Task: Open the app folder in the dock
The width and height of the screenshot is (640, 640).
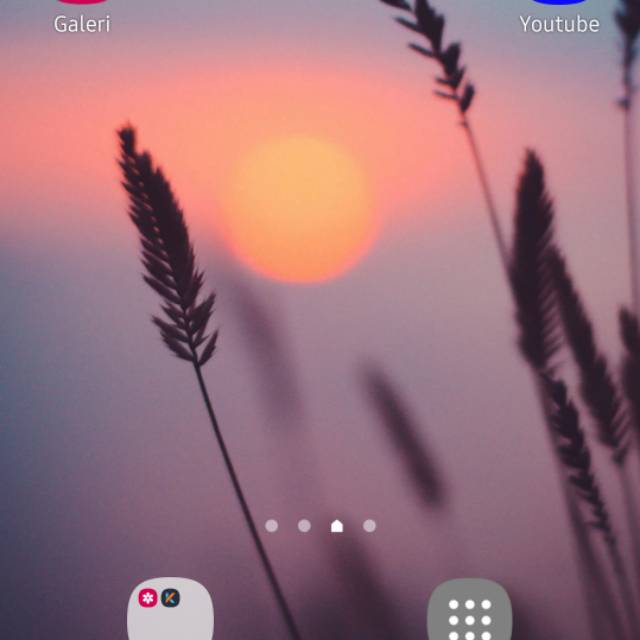Action: (x=170, y=611)
